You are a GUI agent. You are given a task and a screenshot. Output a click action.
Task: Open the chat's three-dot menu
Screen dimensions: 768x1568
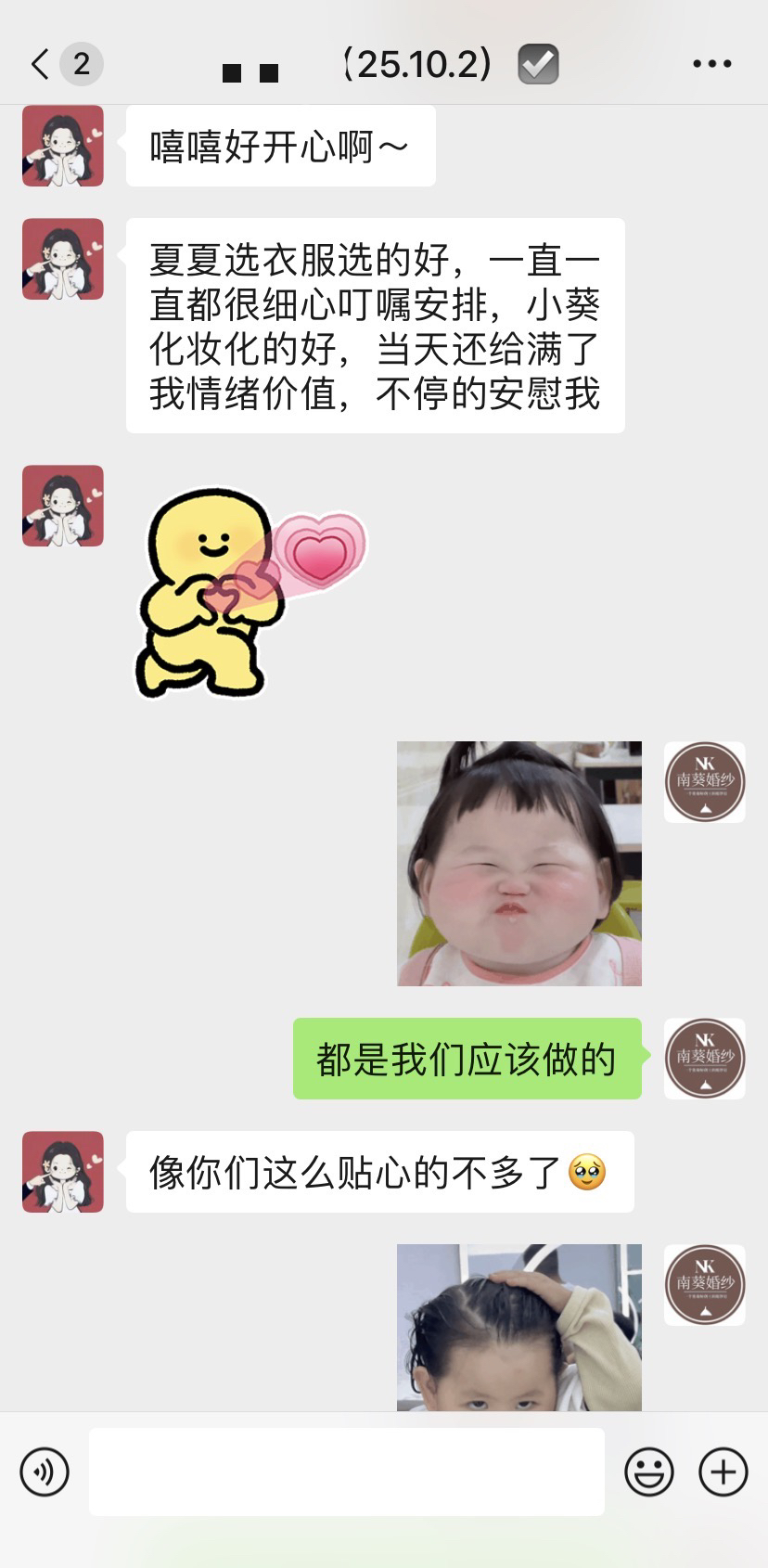click(711, 64)
